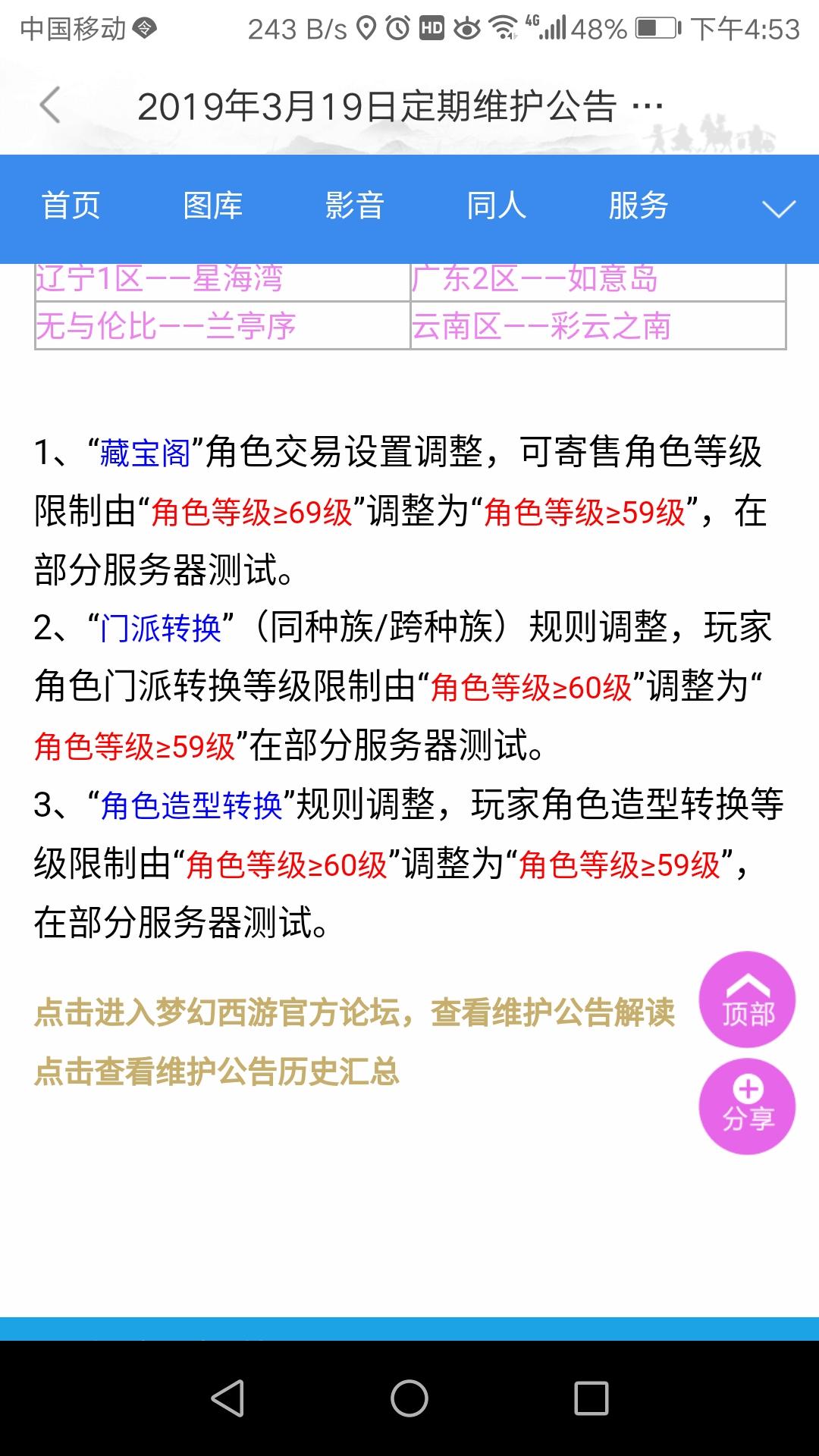
Task: Visit the 梦幻西游 official forum link
Action: coord(354,1012)
